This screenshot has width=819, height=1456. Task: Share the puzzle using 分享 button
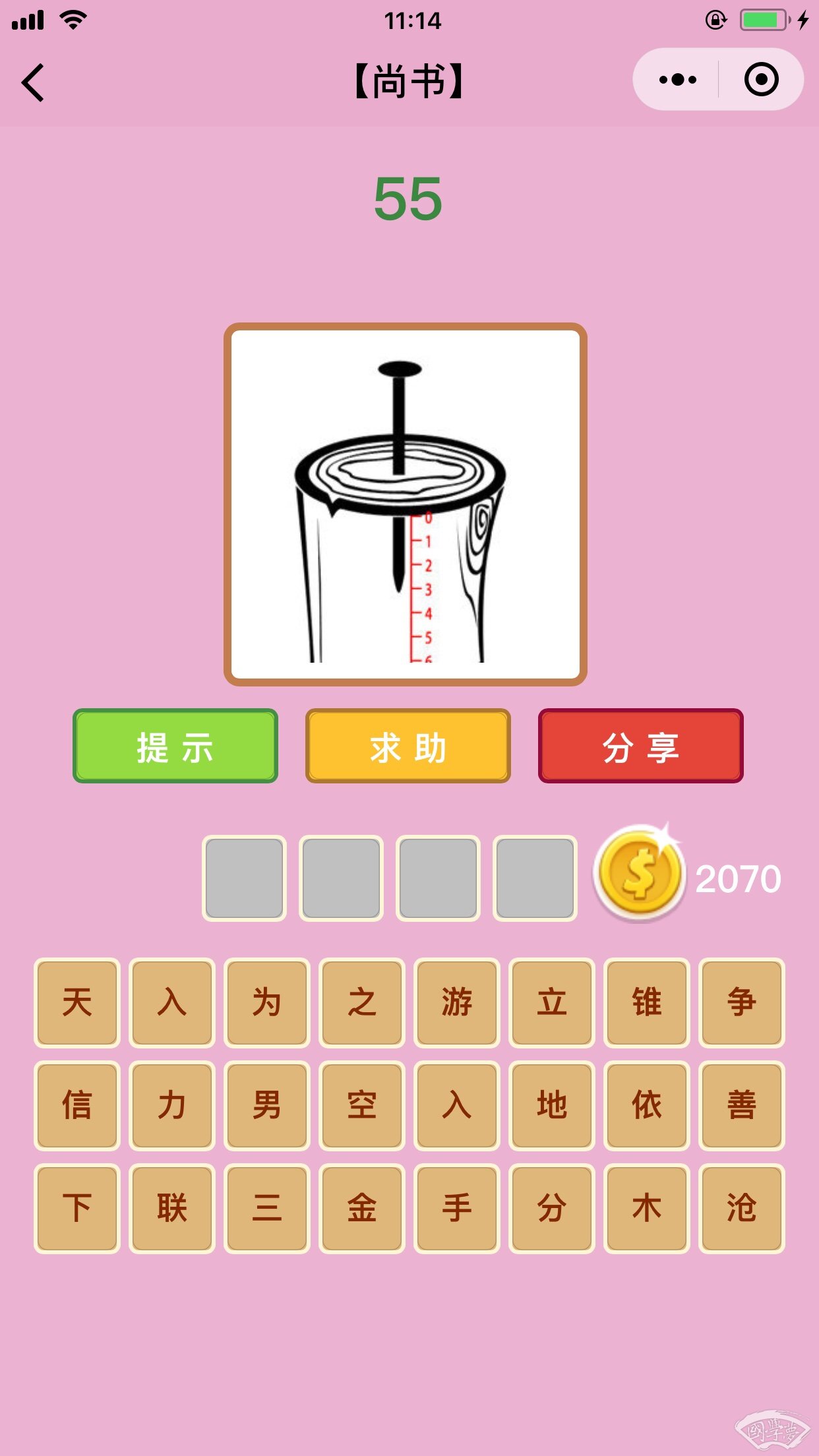[x=640, y=746]
